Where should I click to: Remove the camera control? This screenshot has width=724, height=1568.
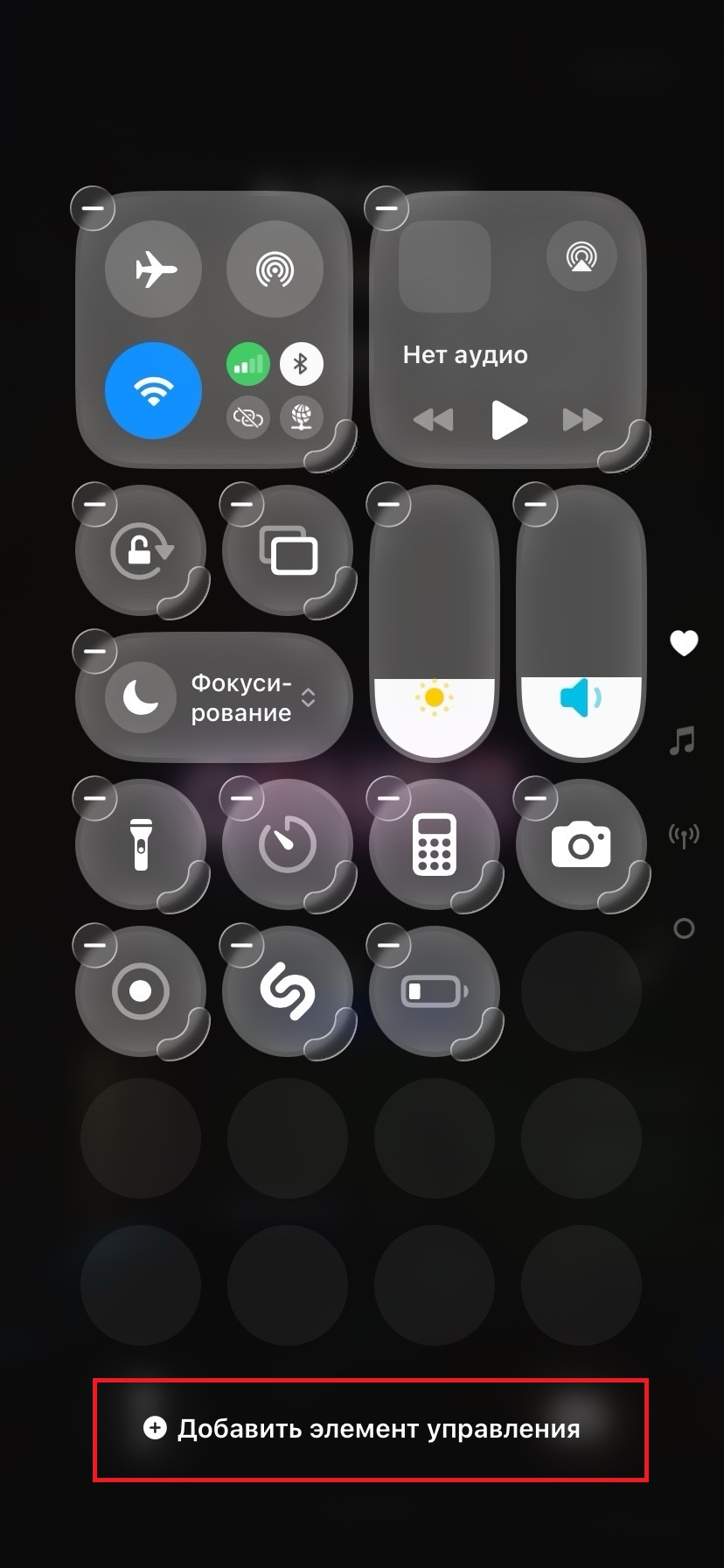click(x=534, y=798)
